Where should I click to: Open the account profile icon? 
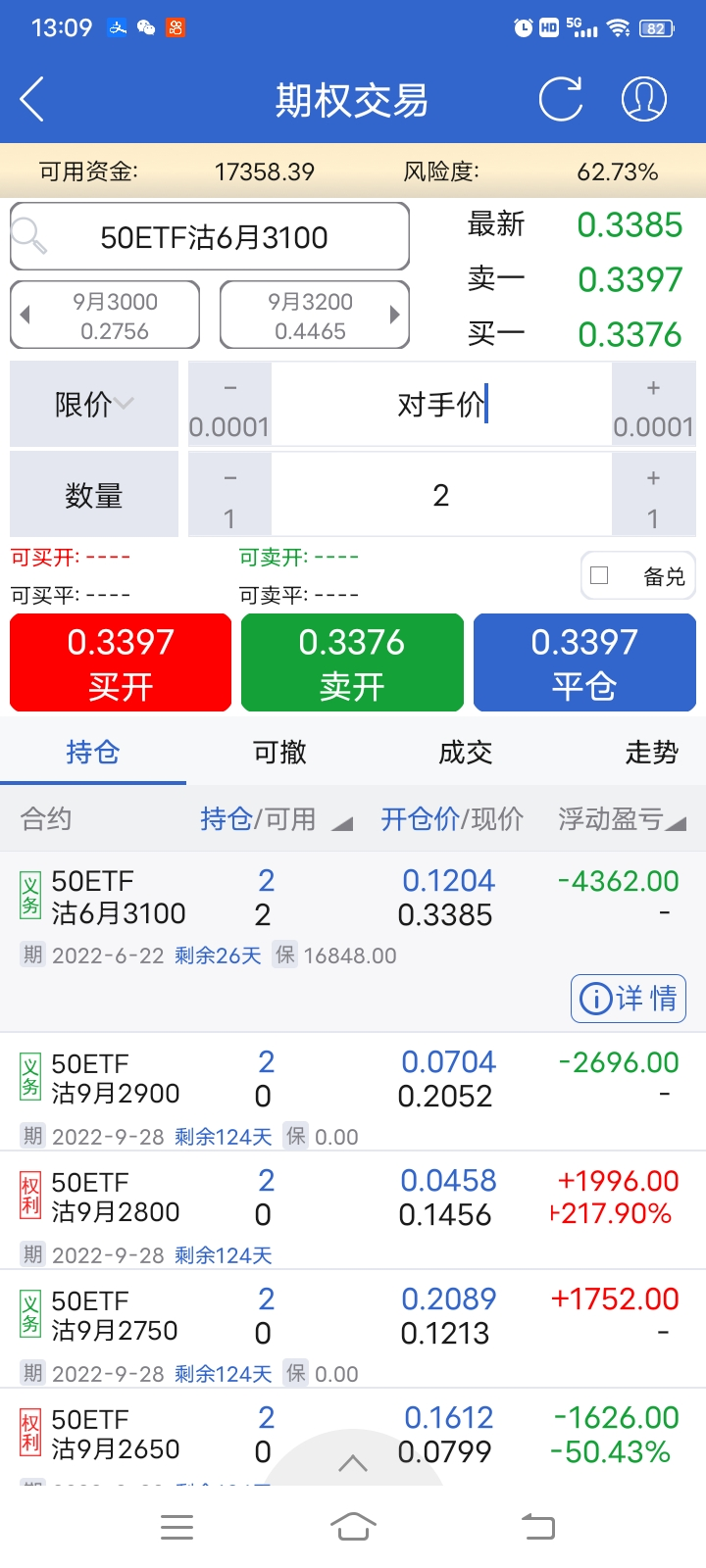coord(644,99)
